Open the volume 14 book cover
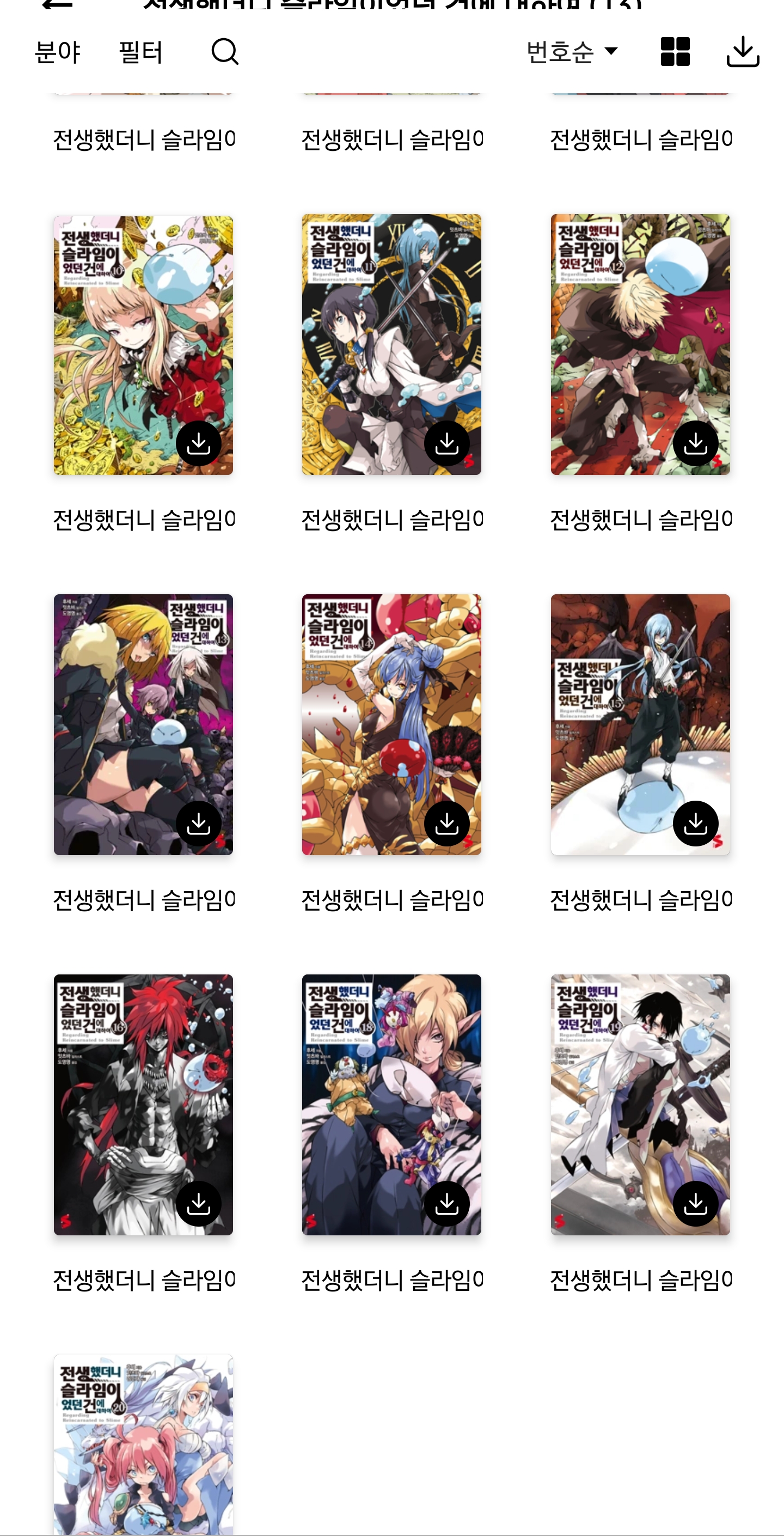This screenshot has height=1536, width=784. [391, 724]
